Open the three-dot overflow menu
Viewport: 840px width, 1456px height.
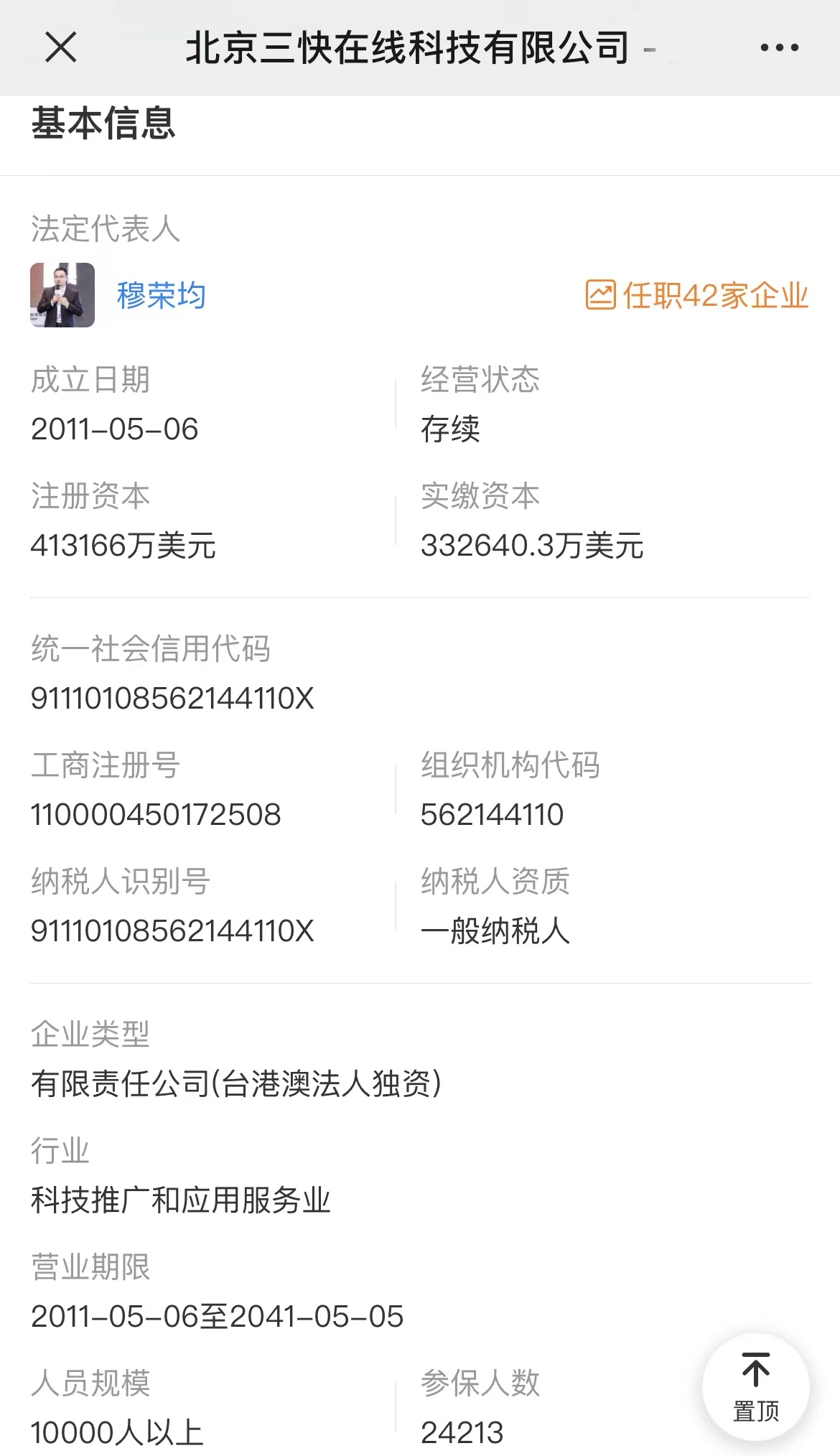coord(779,48)
